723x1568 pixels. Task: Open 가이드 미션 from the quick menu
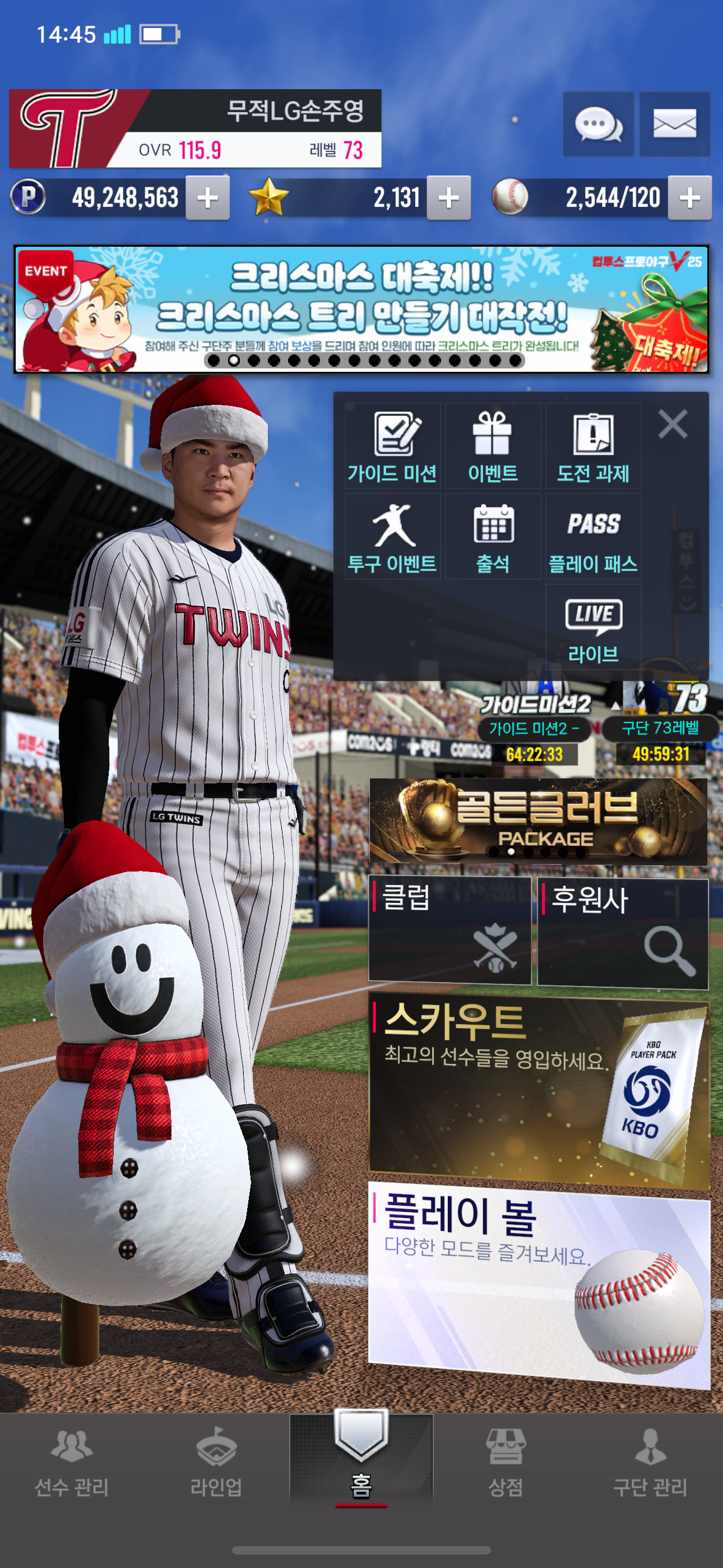(392, 446)
